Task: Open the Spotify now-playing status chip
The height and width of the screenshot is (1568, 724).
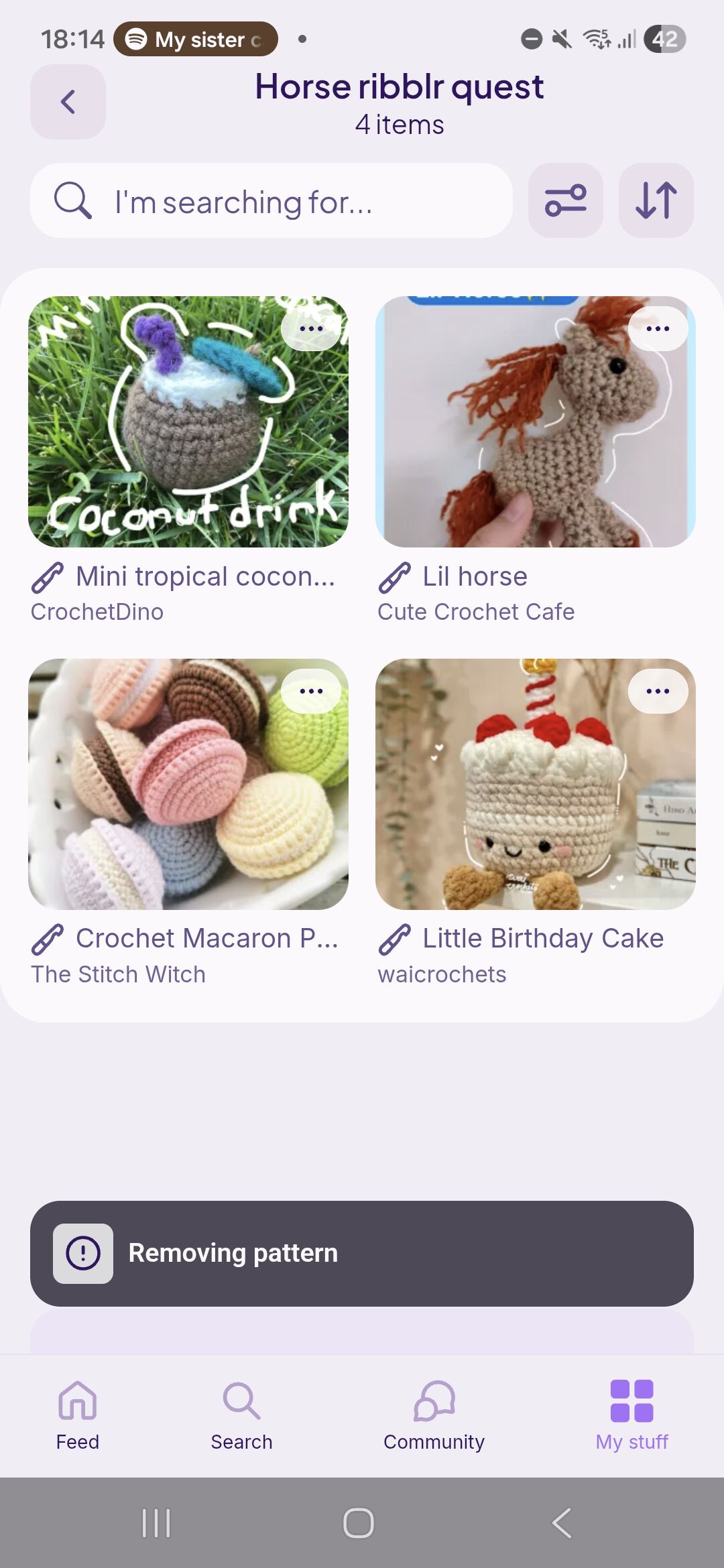Action: pyautogui.click(x=196, y=40)
